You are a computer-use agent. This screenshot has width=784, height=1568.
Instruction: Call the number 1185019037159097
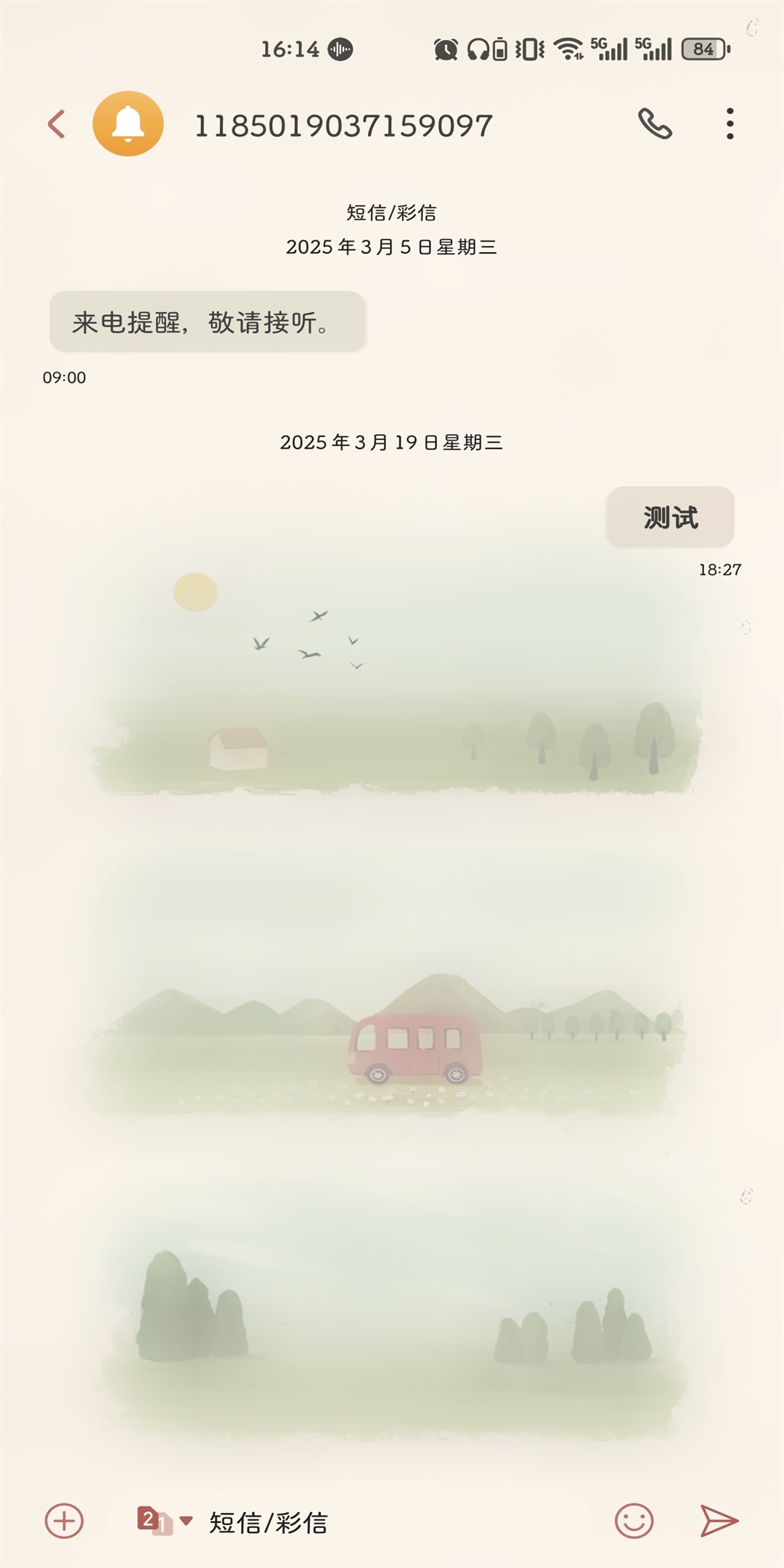point(655,124)
